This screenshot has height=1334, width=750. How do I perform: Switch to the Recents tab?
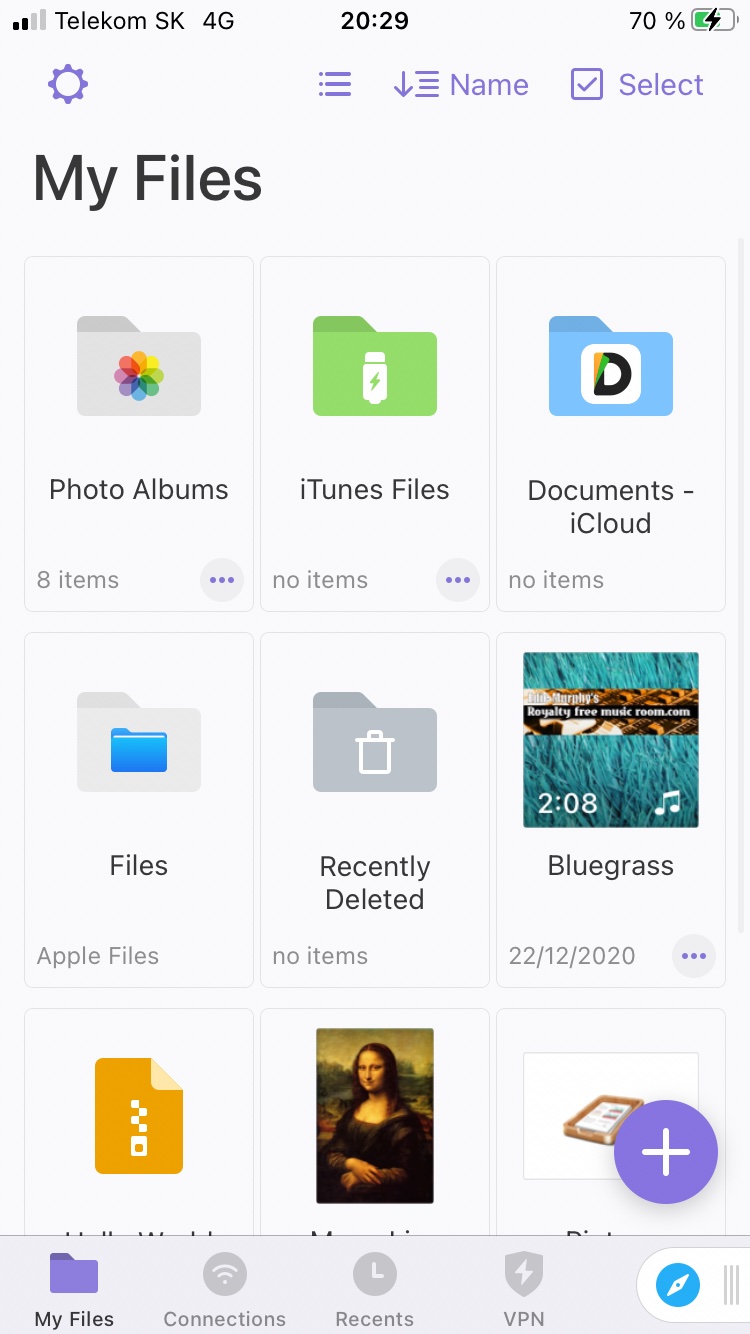[375, 1290]
